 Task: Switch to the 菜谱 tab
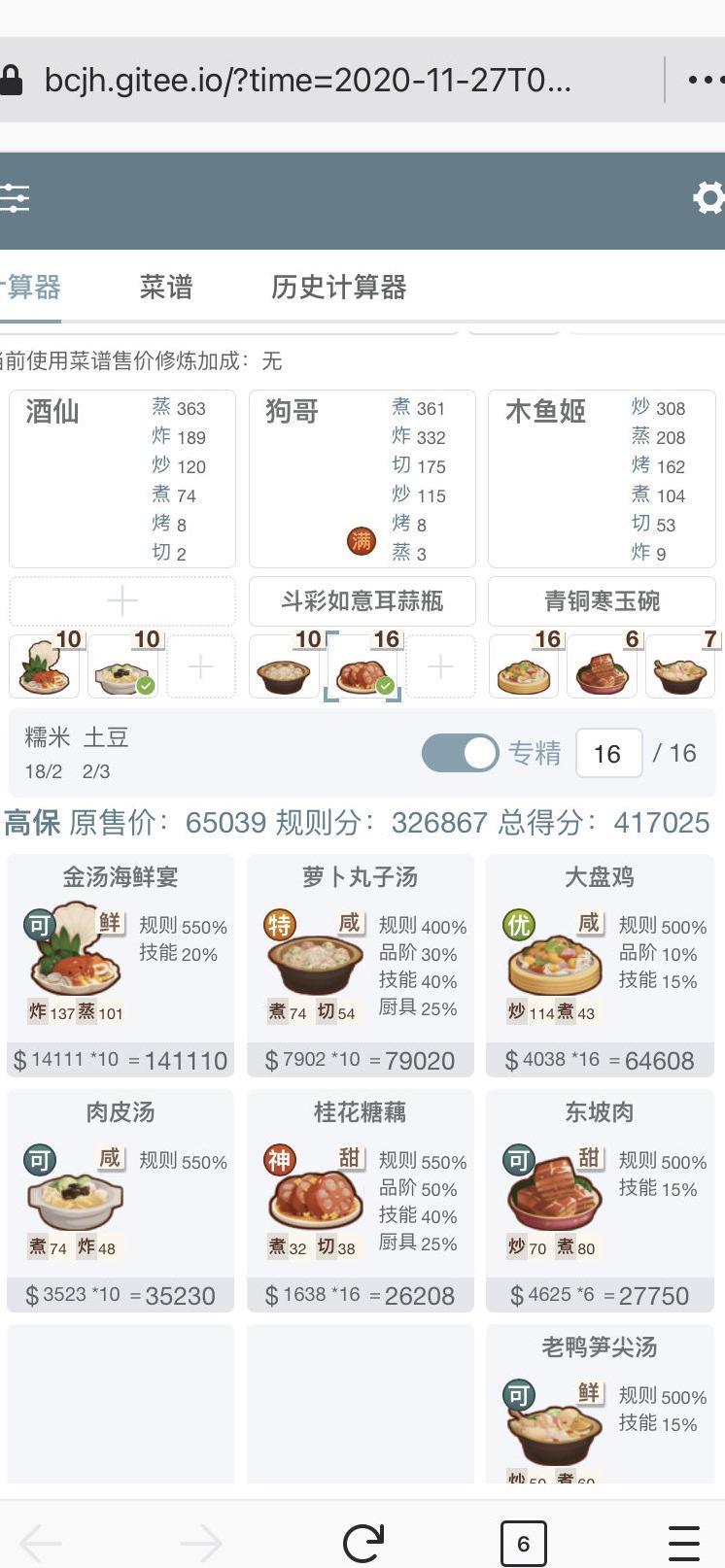pyautogui.click(x=166, y=287)
